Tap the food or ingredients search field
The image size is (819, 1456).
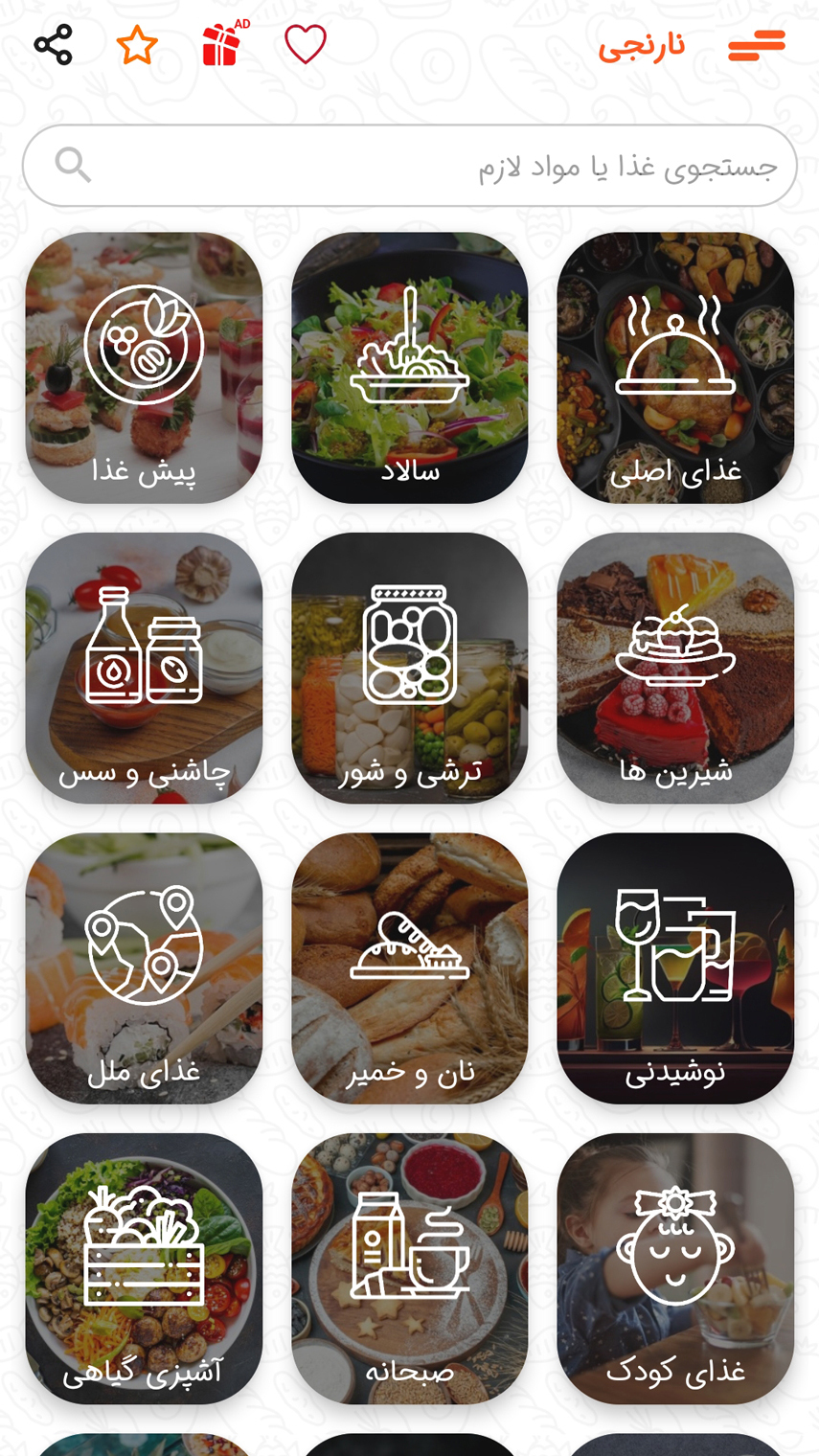[410, 166]
